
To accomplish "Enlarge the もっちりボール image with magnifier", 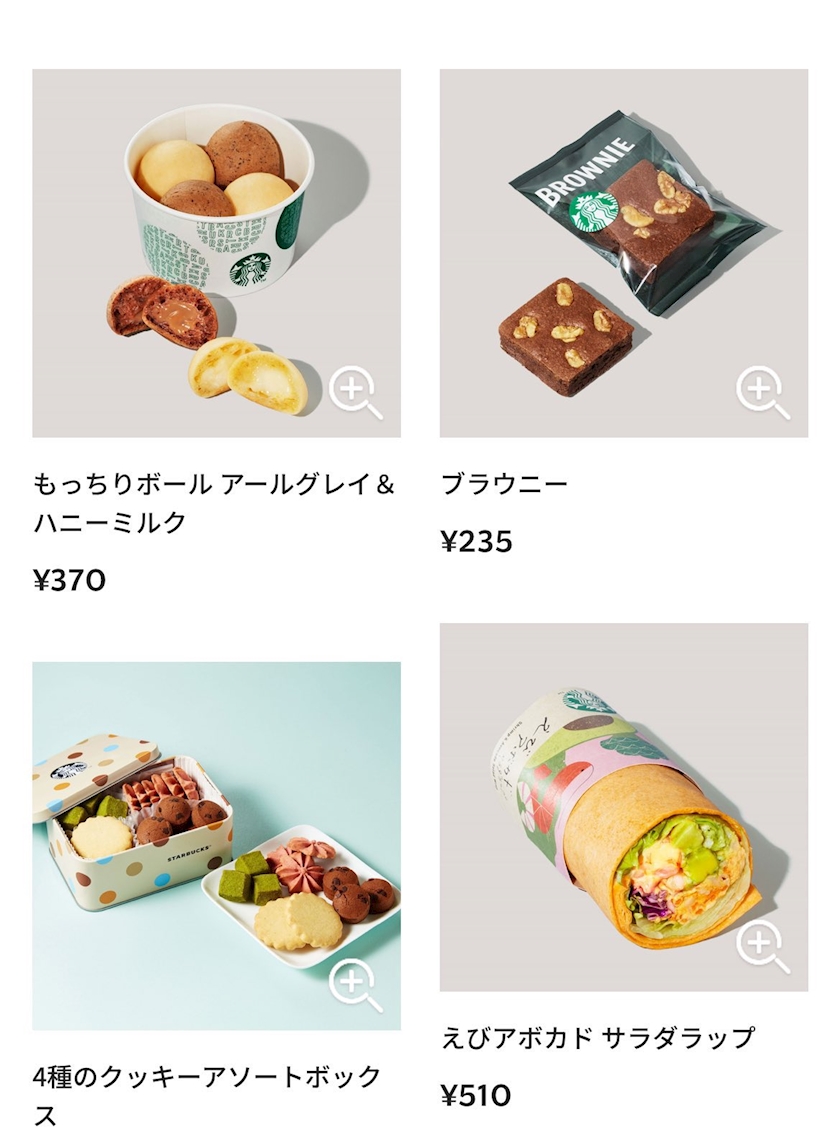I will [x=355, y=393].
